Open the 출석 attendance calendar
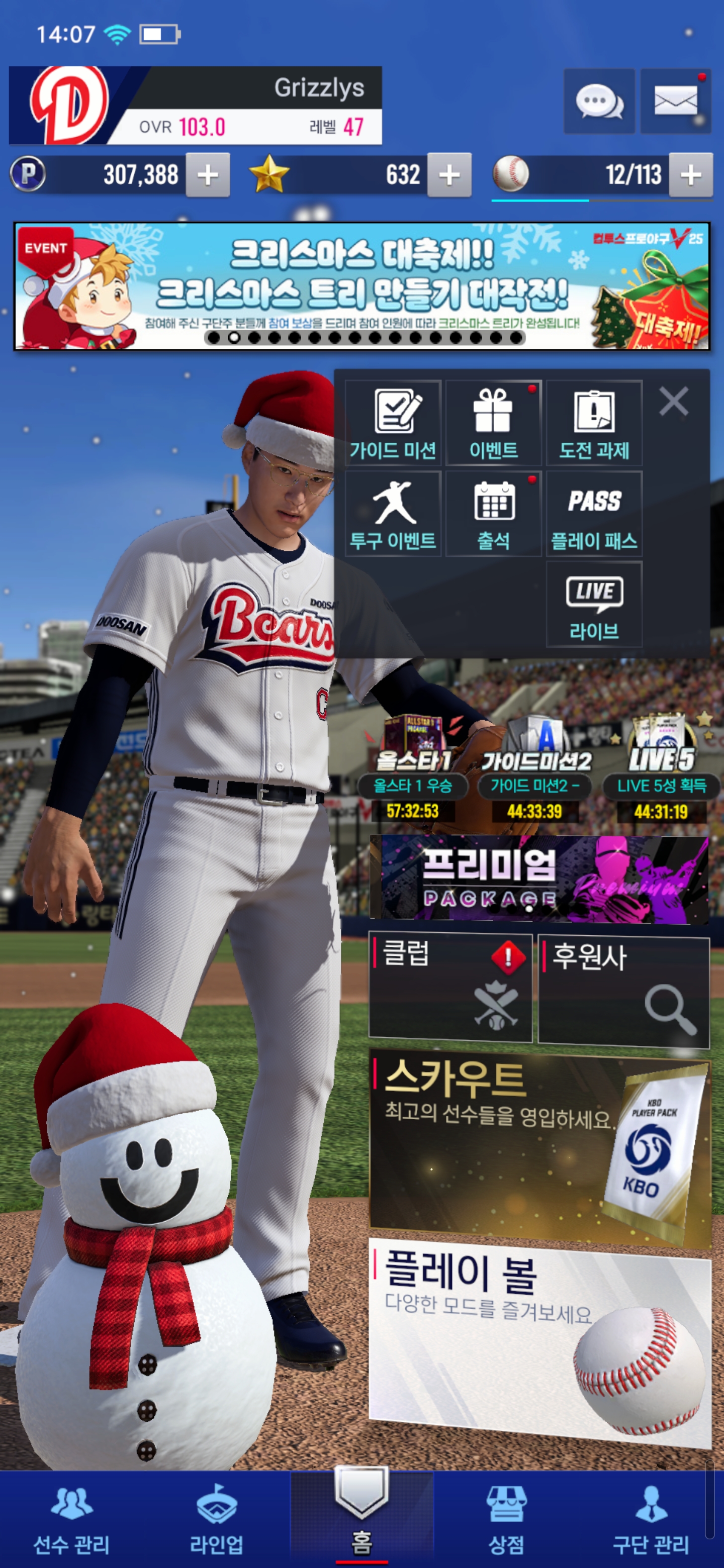The image size is (724, 1568). pyautogui.click(x=493, y=514)
